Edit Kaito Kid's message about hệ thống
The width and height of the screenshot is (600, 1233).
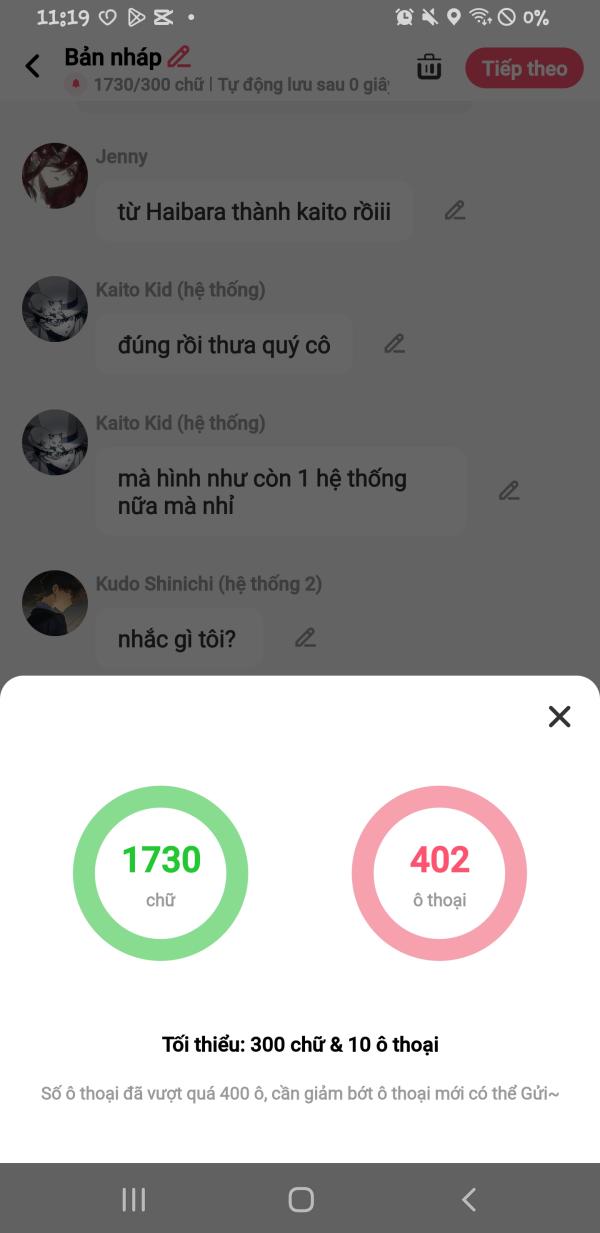(509, 491)
